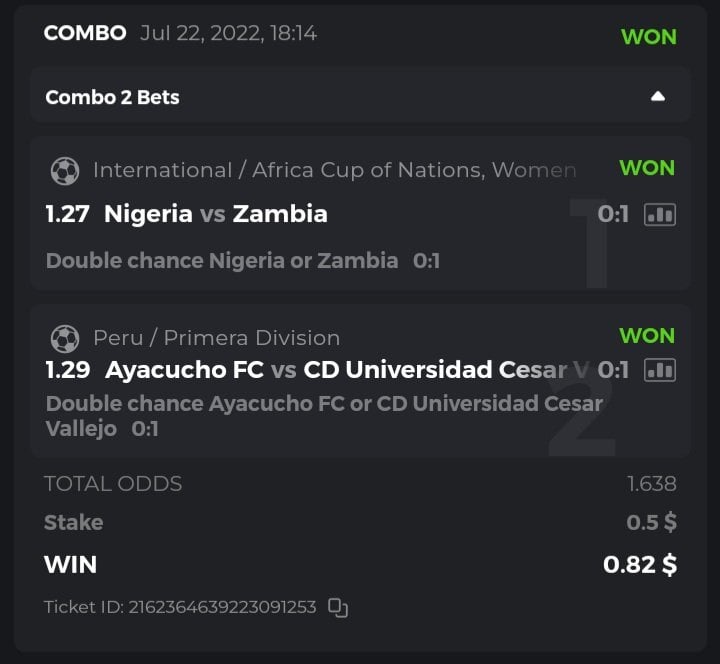The image size is (720, 664).
Task: Copy the ticket ID
Action: click(338, 607)
